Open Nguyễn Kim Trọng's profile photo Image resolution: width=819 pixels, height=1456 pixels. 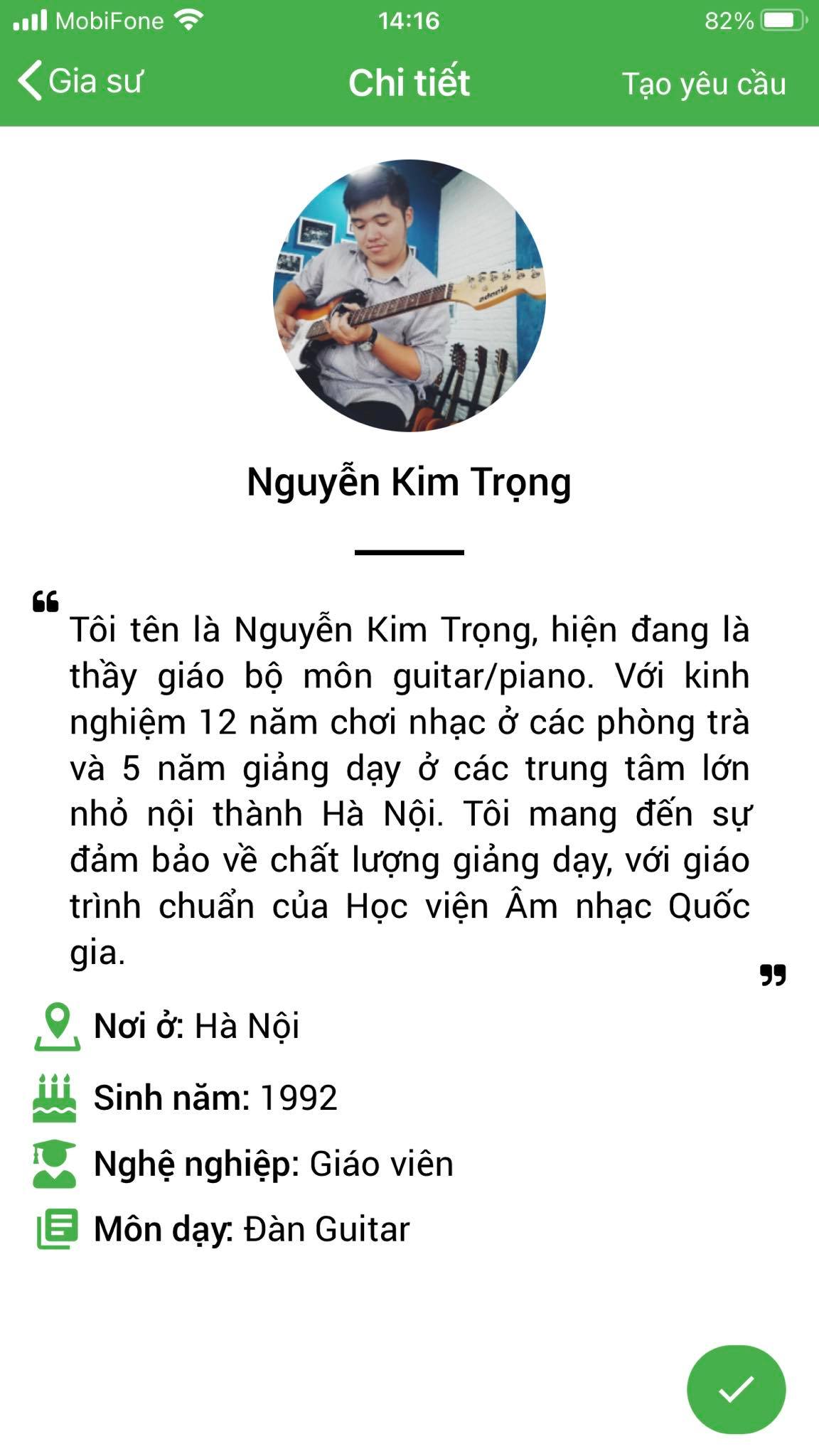pyautogui.click(x=409, y=295)
